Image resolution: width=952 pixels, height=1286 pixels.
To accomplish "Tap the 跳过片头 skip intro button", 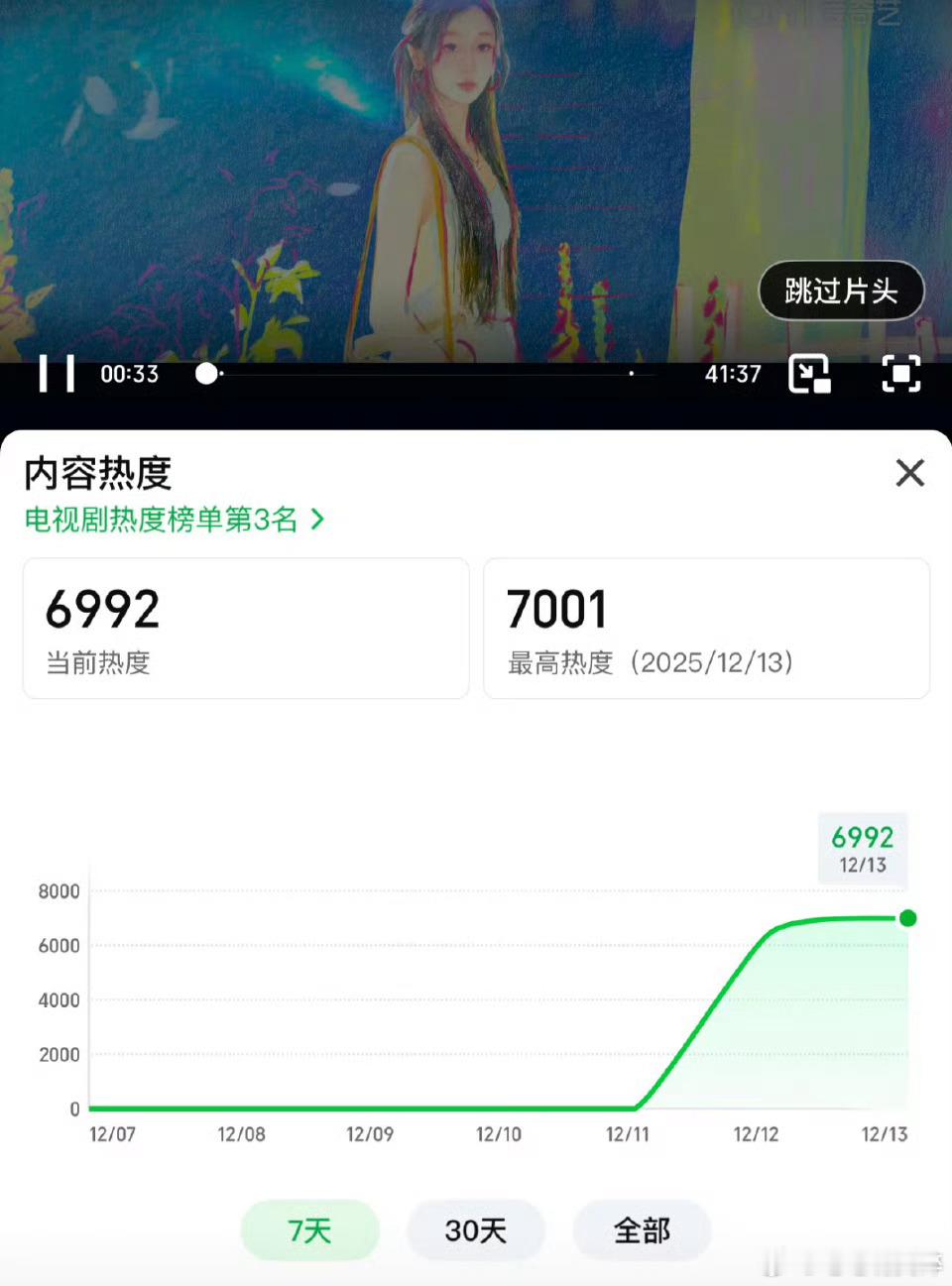I will 840,292.
